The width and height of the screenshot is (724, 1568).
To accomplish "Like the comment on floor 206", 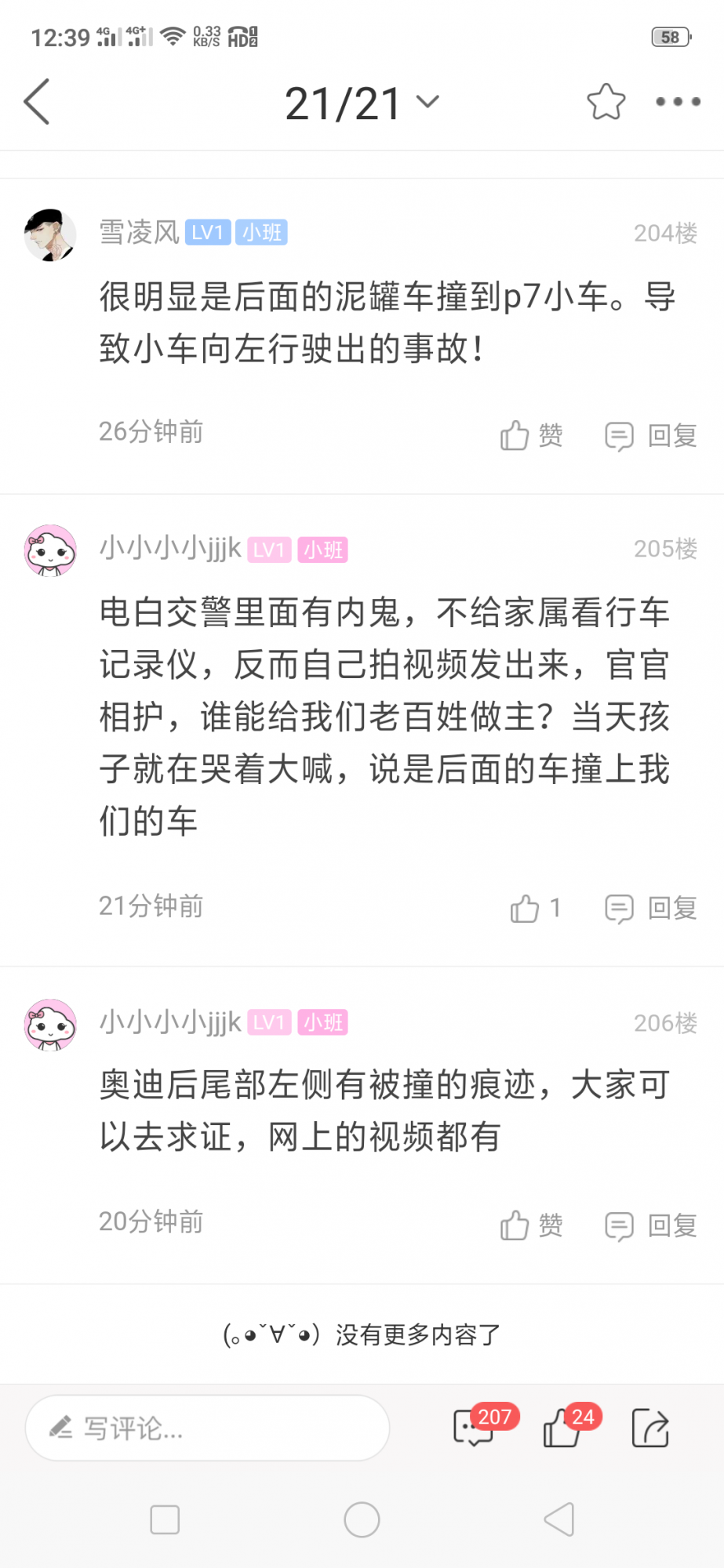I will coord(531,1225).
